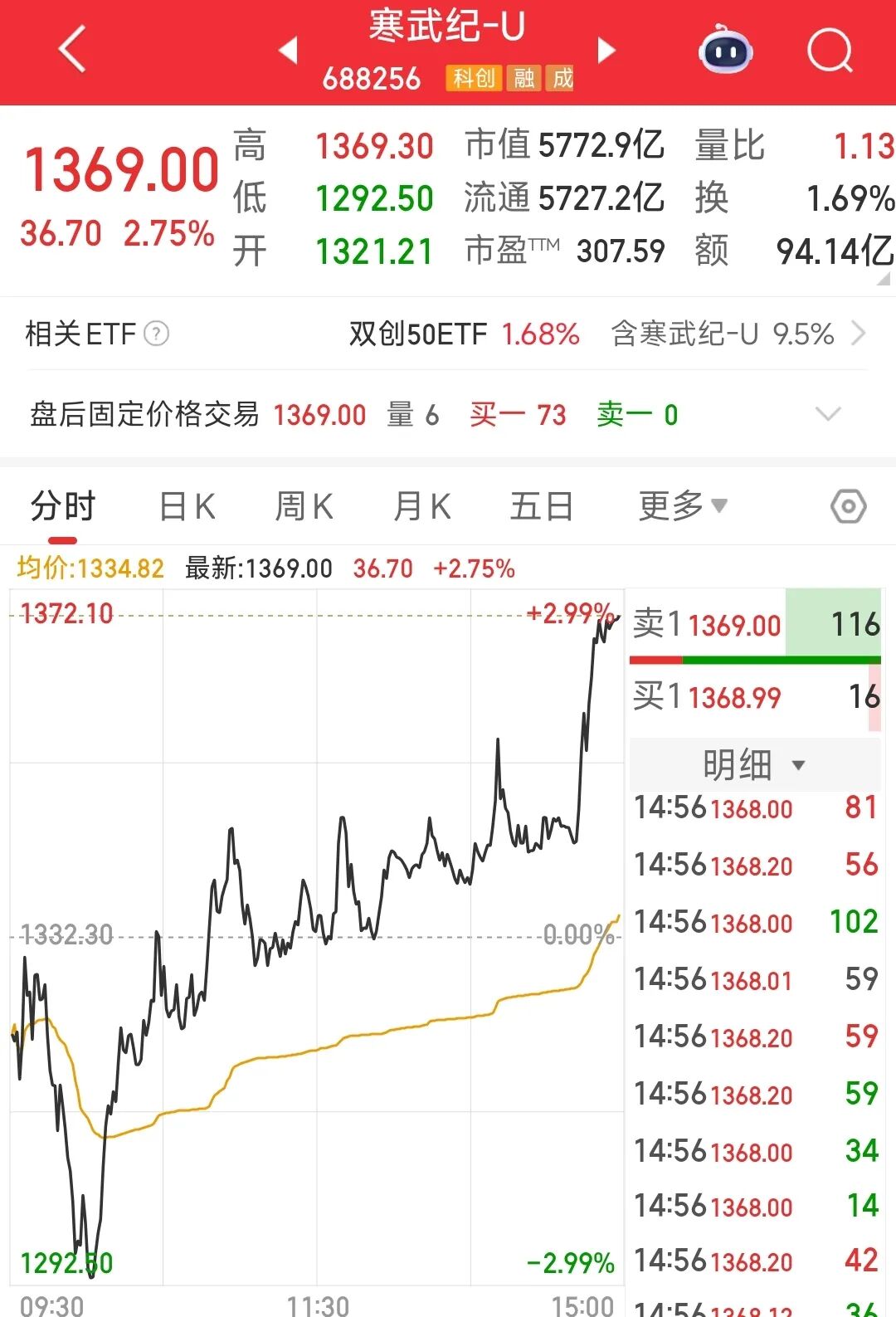Switch to the 五日 chart tab

(x=541, y=506)
